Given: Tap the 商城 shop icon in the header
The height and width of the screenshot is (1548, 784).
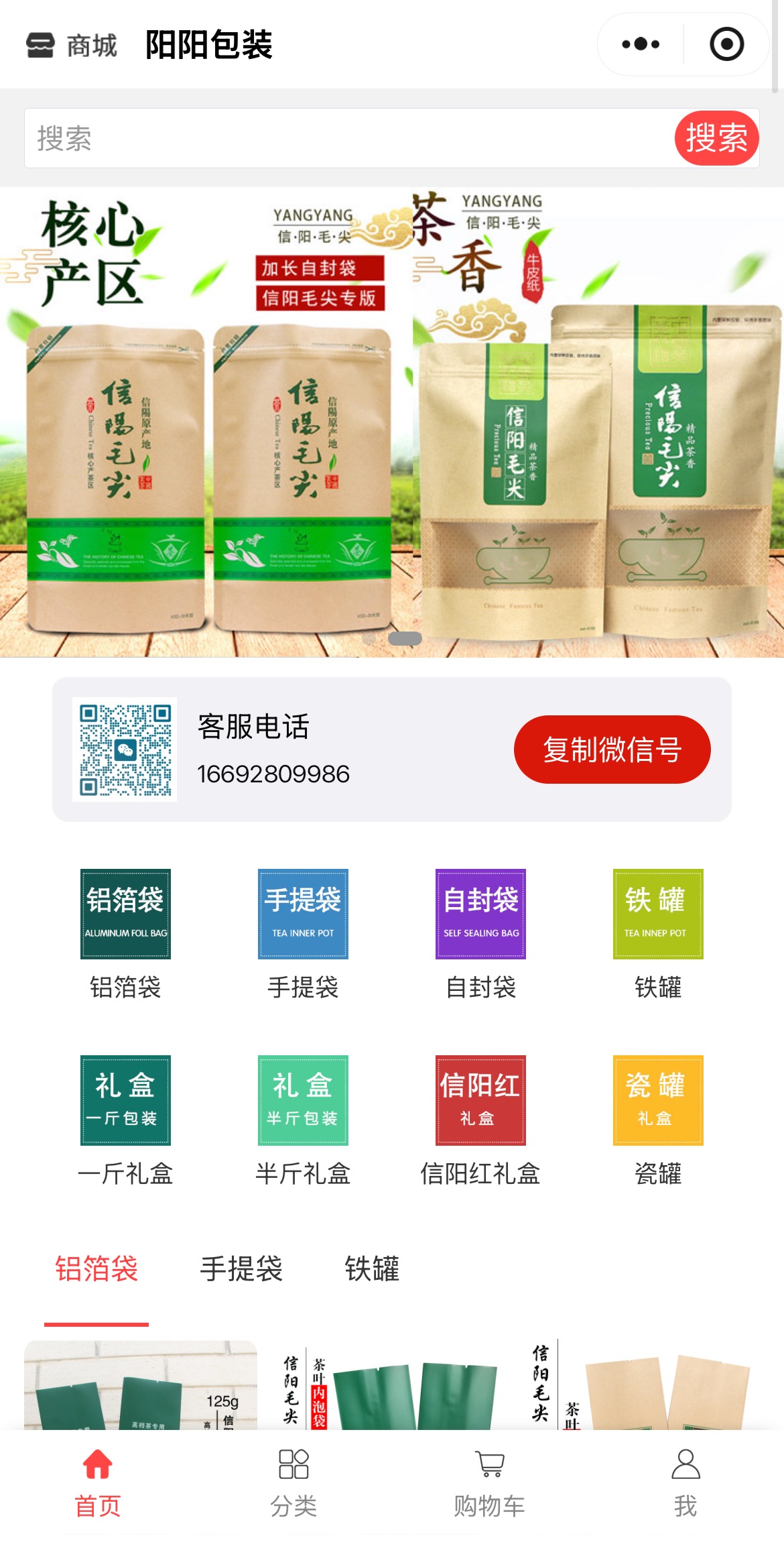Looking at the screenshot, I should tap(40, 46).
